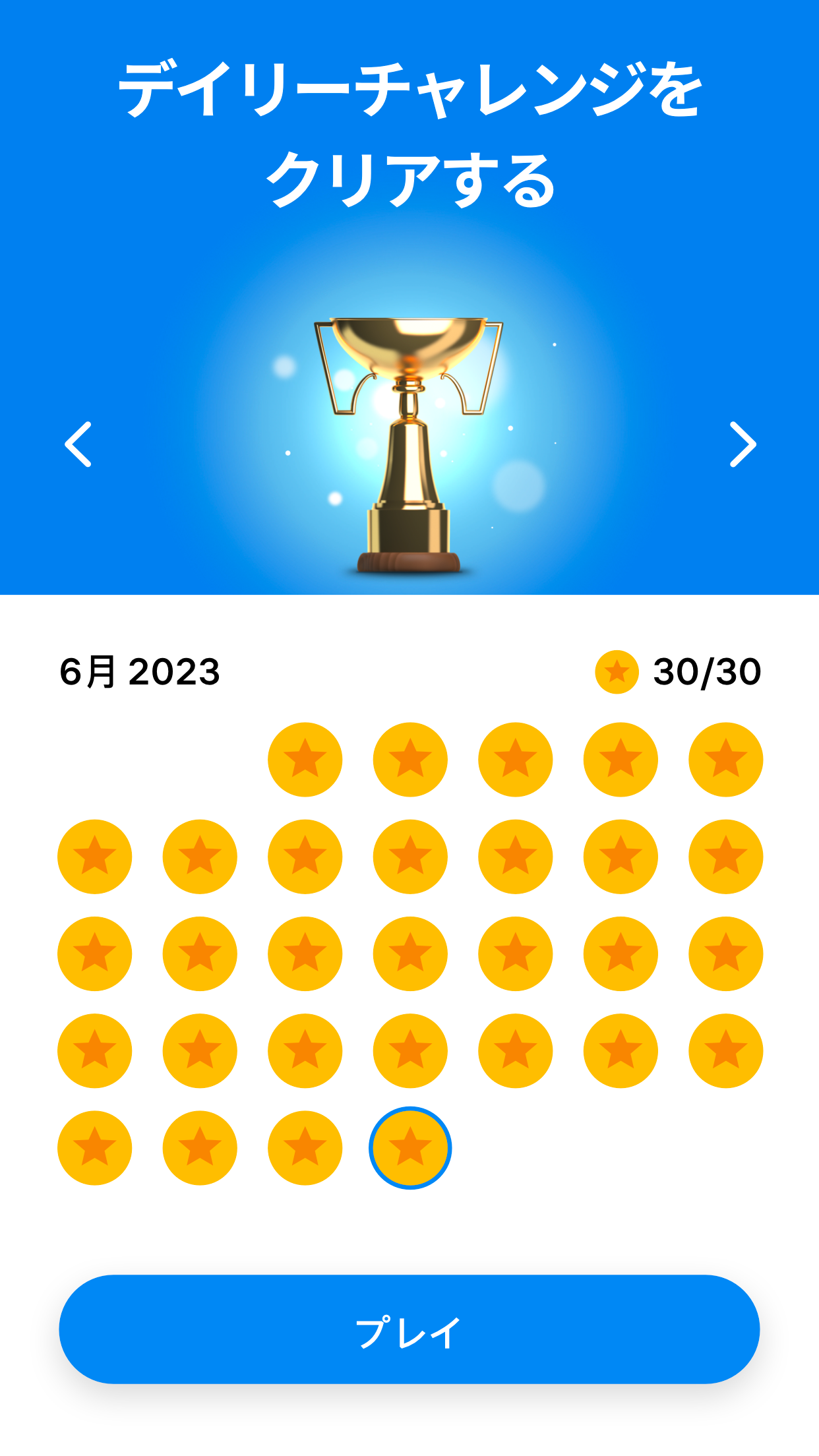Tap the blue プレイ button
819x1456 pixels.
click(409, 1329)
